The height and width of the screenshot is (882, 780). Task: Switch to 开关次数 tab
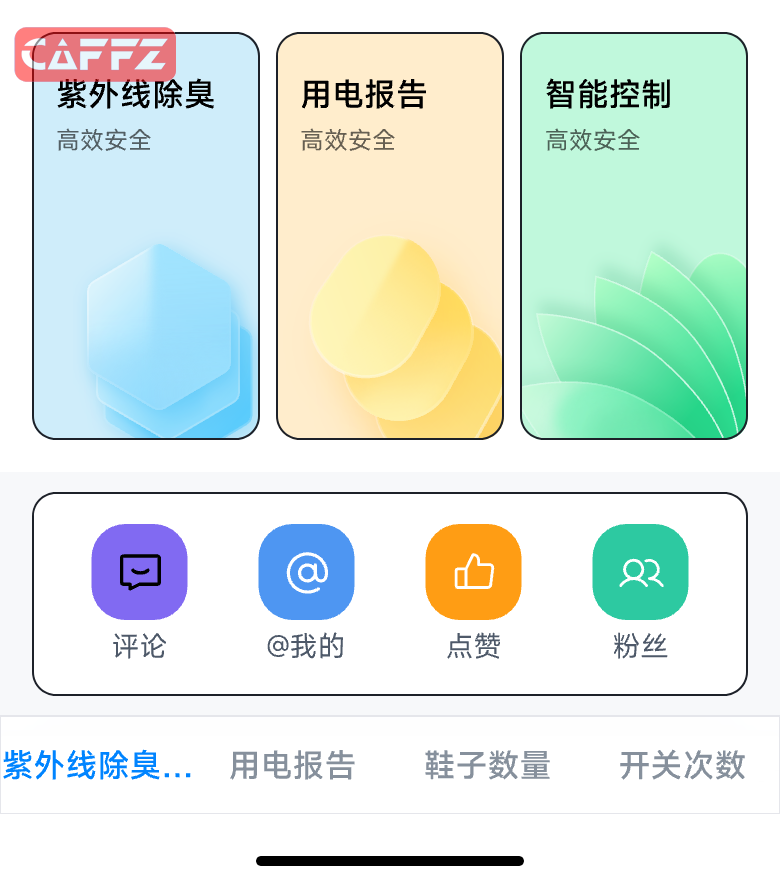pyautogui.click(x=682, y=765)
